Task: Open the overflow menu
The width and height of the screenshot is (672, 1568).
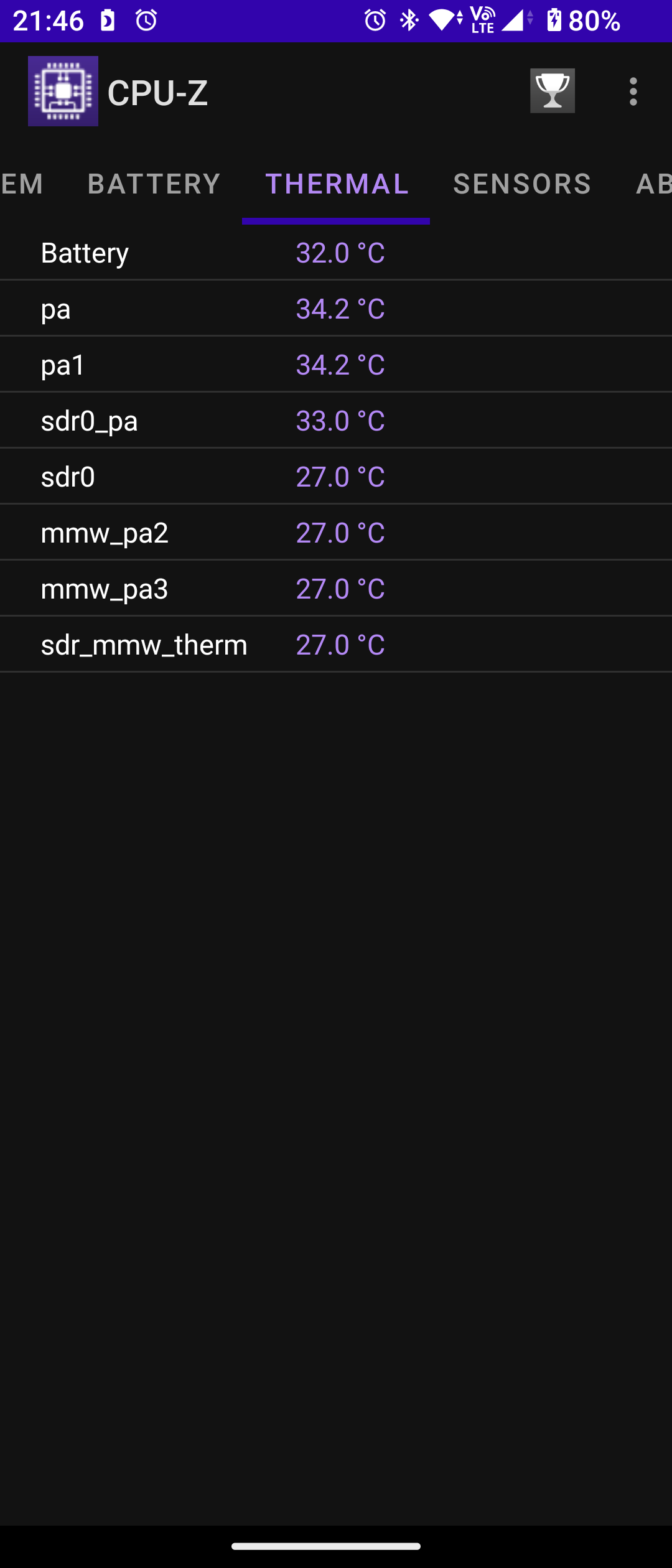Action: tap(633, 91)
